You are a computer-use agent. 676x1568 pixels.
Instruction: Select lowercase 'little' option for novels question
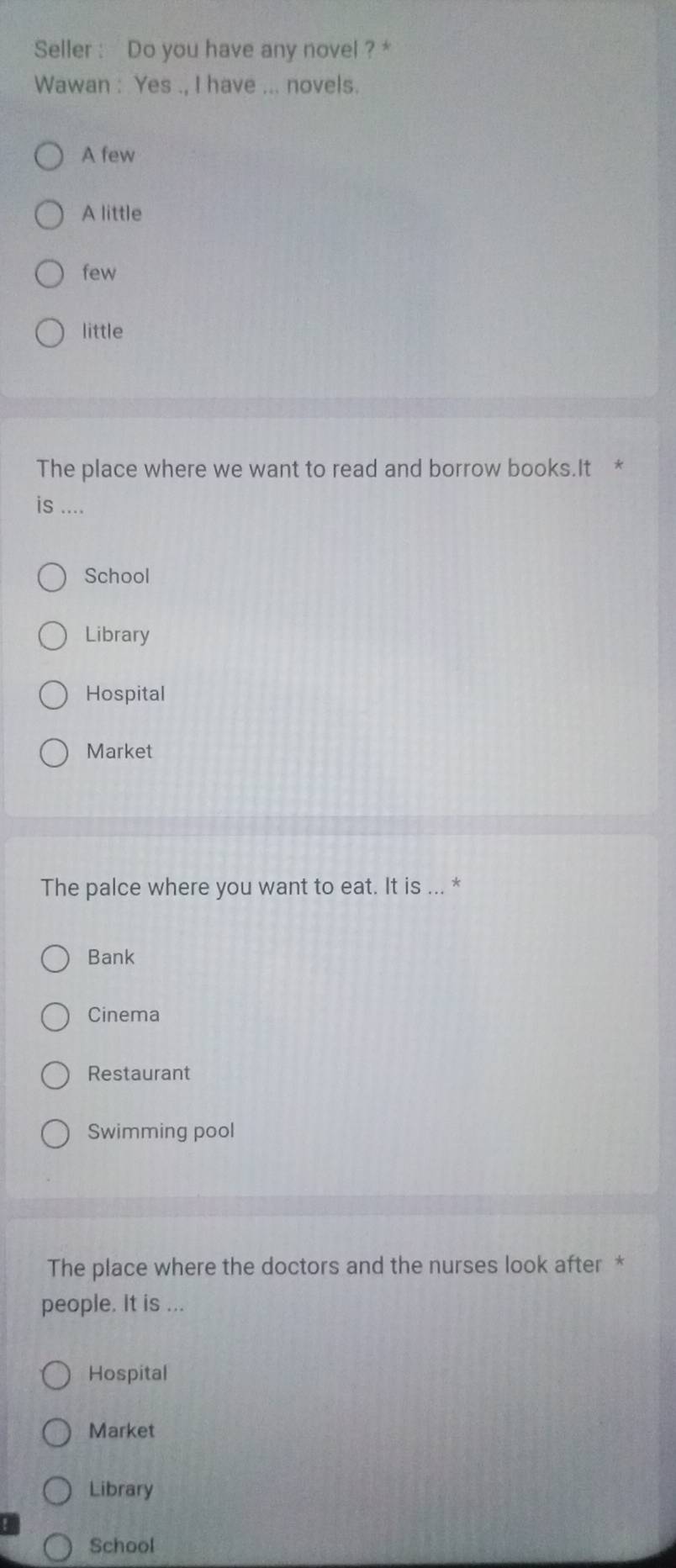50,333
